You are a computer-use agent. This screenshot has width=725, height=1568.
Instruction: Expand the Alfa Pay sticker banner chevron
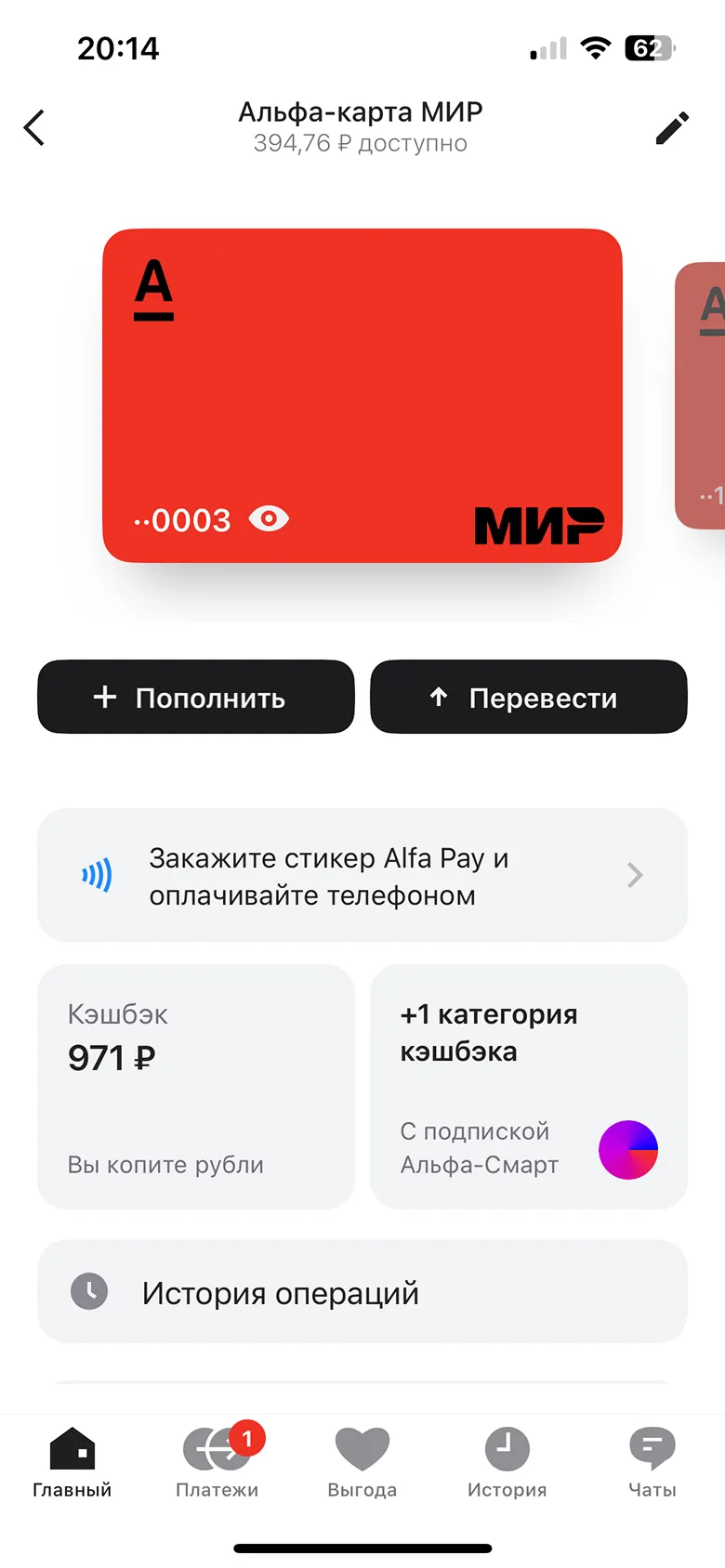point(633,874)
